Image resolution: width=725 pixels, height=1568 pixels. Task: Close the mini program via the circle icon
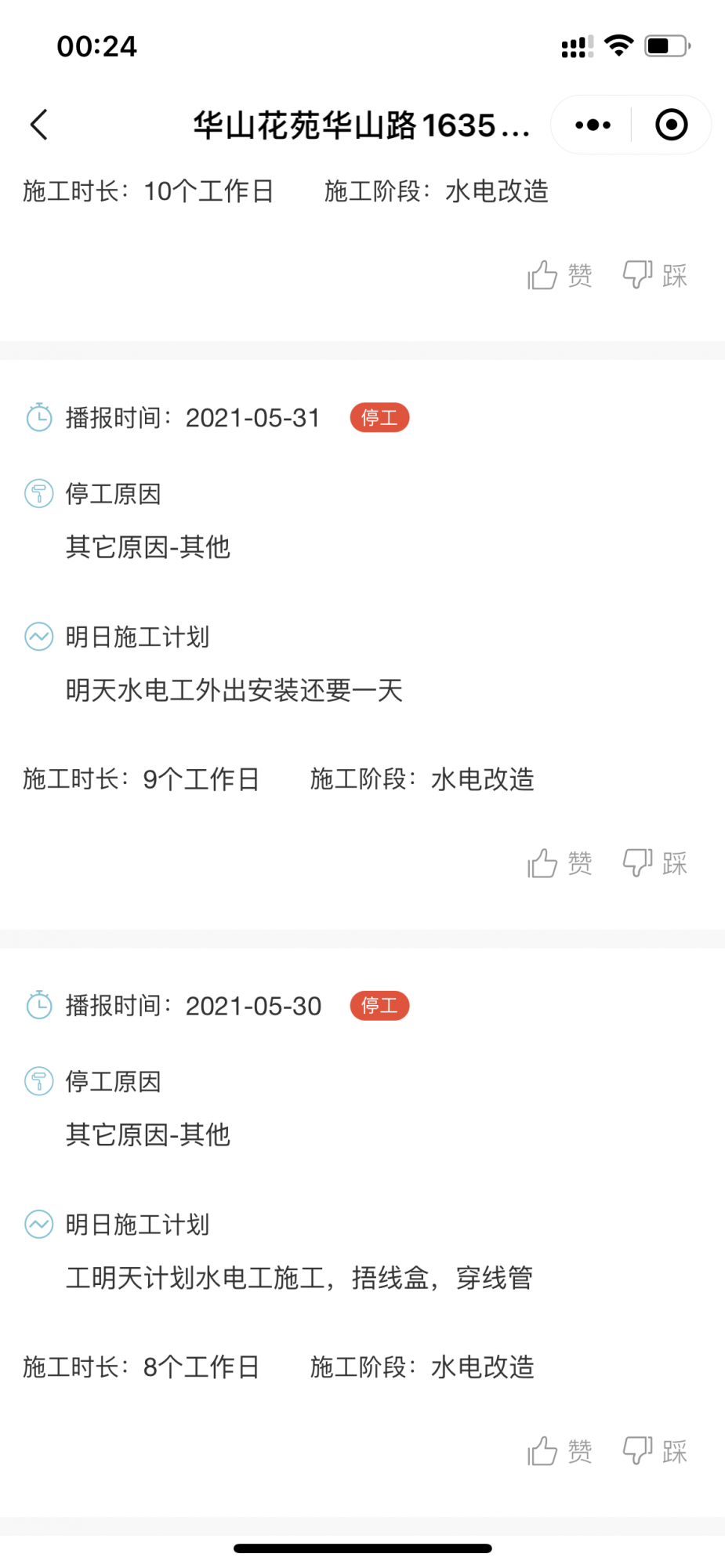click(x=671, y=125)
